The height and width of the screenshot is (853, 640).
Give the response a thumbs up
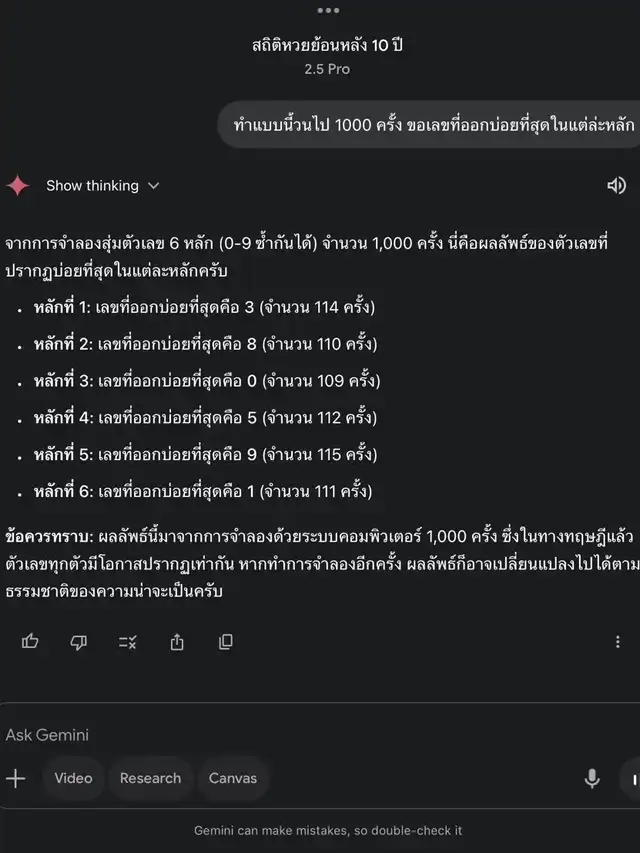tap(30, 642)
